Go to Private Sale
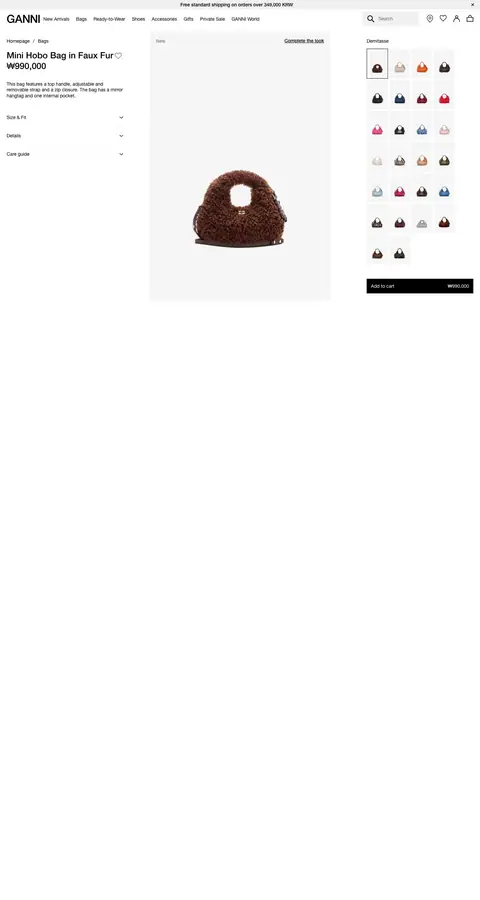Image resolution: width=480 pixels, height=900 pixels. point(212,19)
